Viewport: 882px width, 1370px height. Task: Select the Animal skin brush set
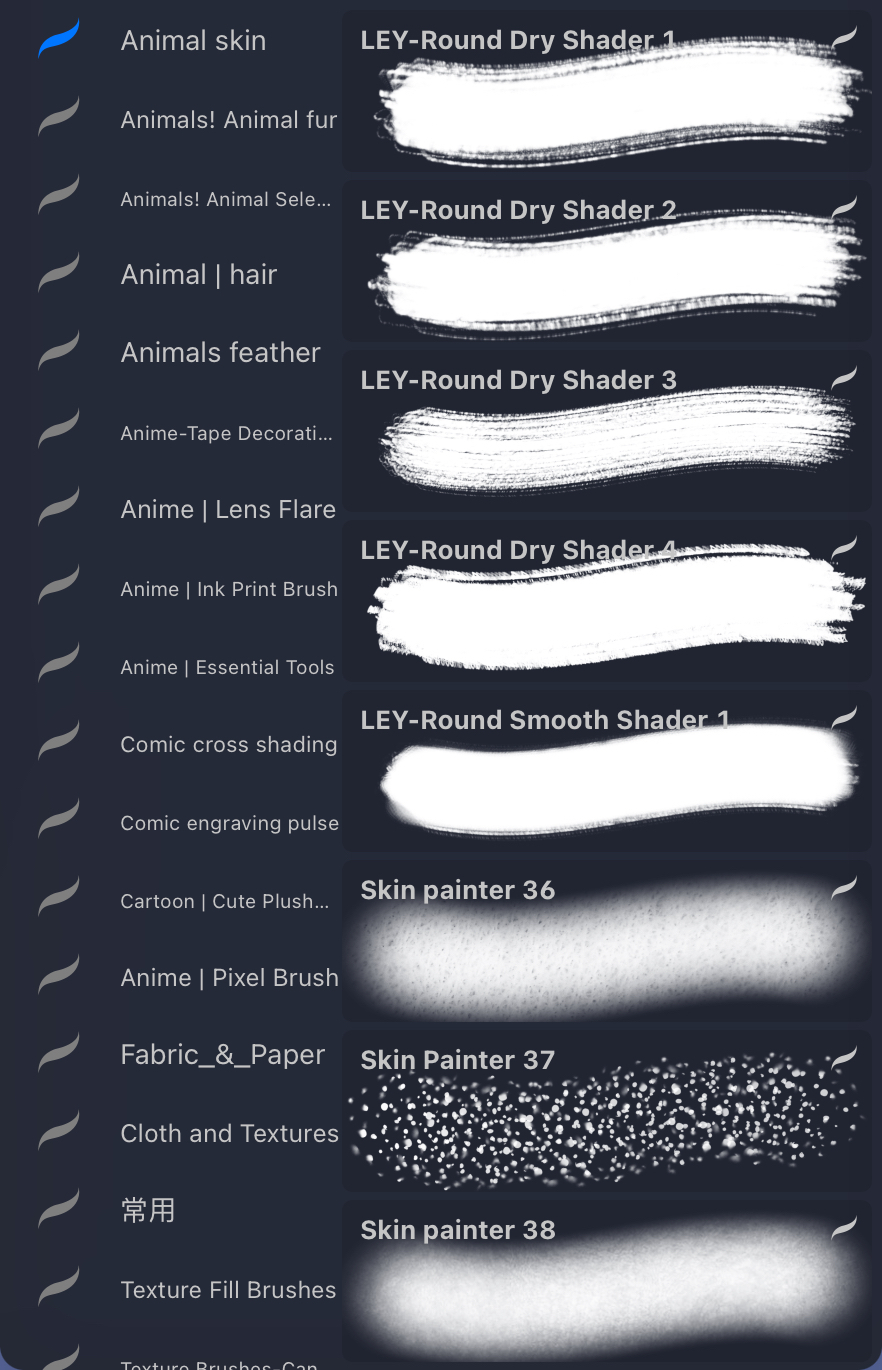(x=193, y=41)
